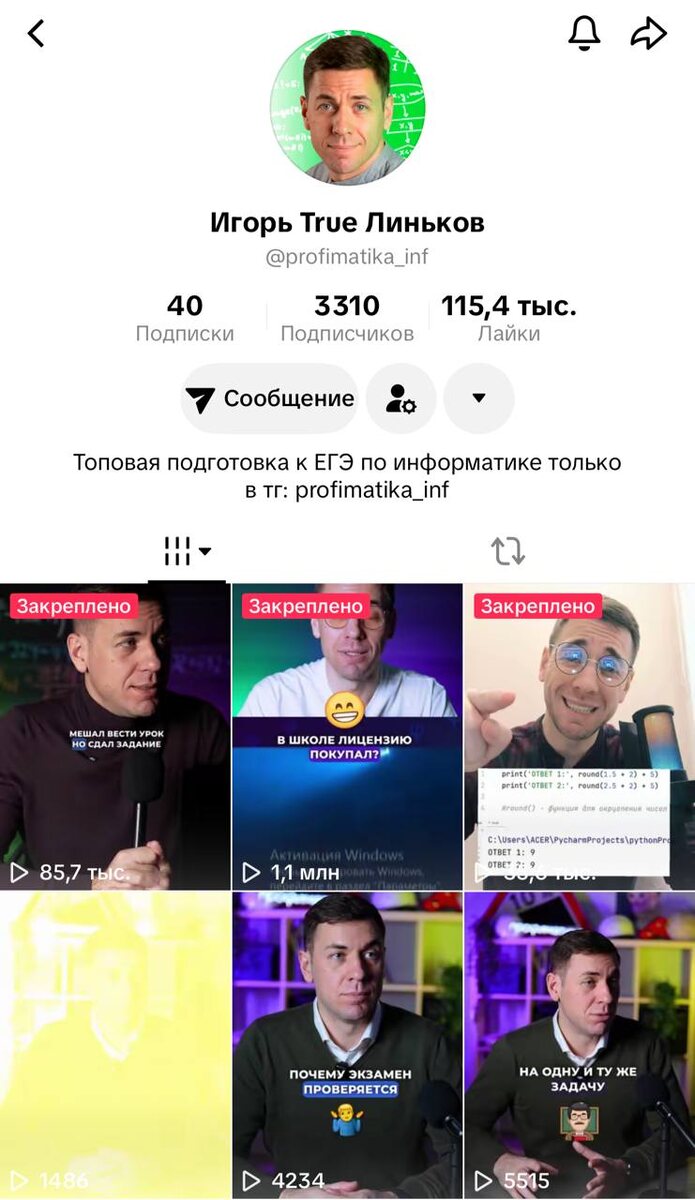695x1200 pixels.
Task: Open pinned video with Python round() code
Action: coord(579,736)
